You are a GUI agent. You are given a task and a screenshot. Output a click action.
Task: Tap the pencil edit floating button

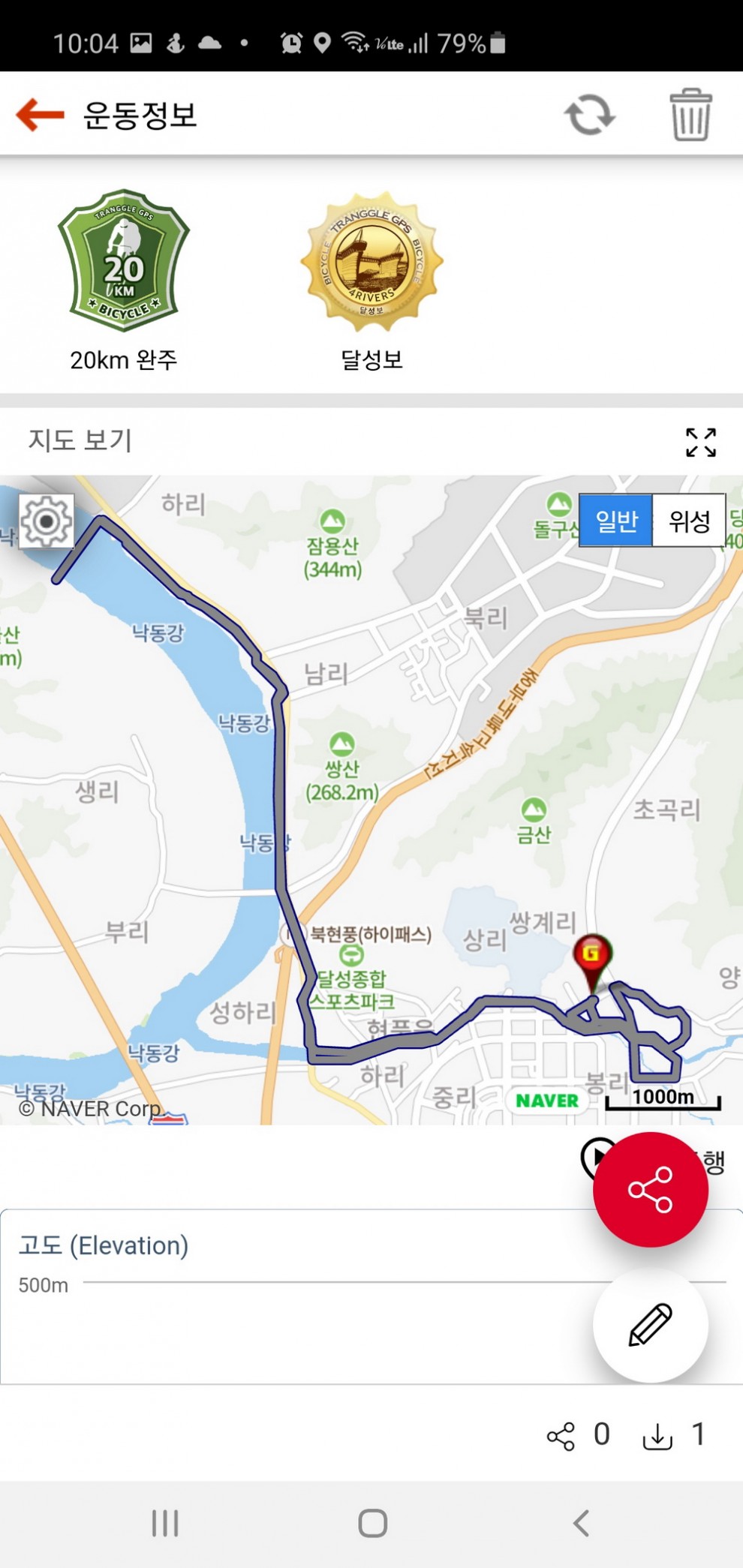tap(651, 1325)
